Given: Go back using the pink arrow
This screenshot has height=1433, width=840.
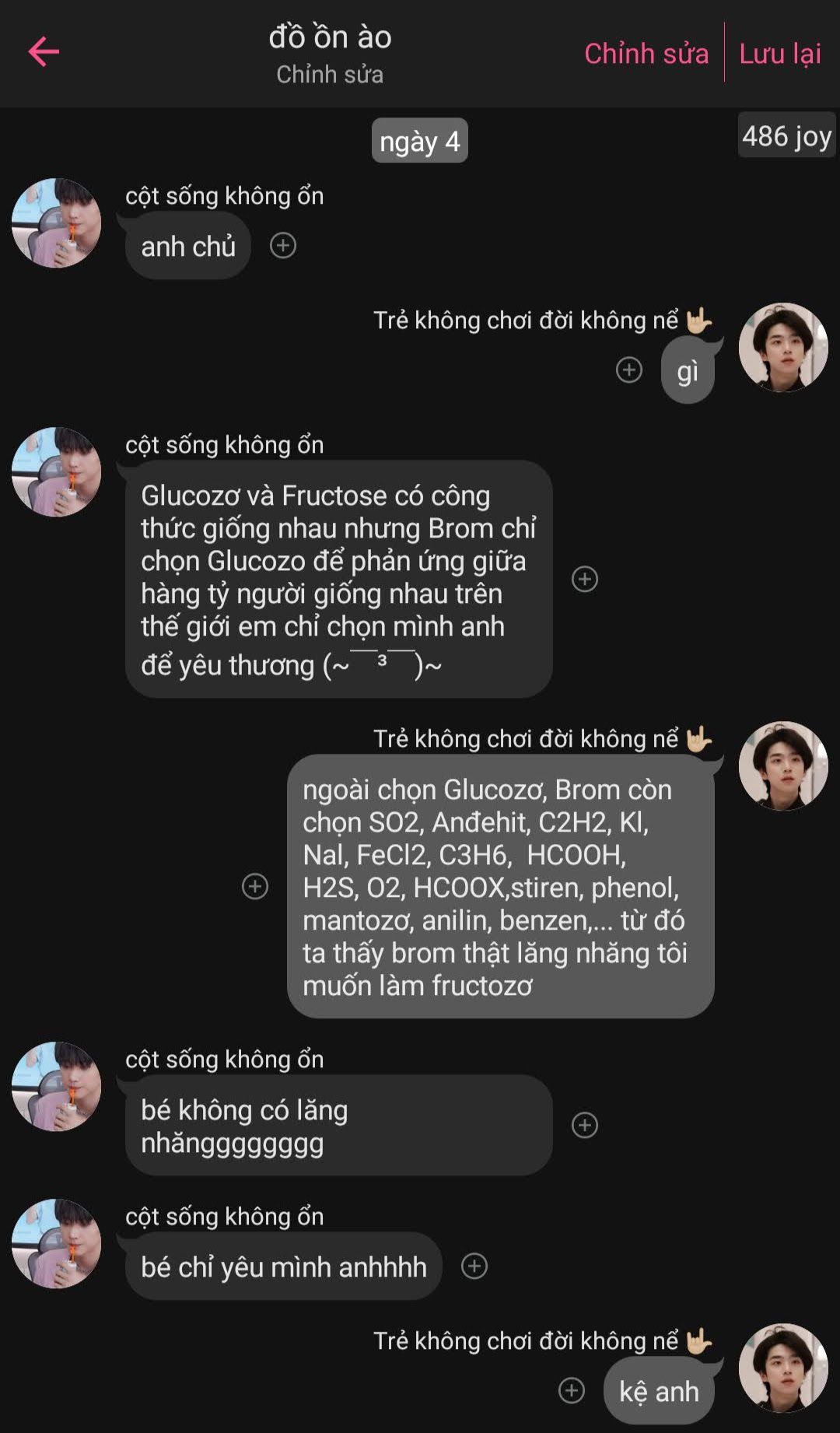Looking at the screenshot, I should point(44,52).
